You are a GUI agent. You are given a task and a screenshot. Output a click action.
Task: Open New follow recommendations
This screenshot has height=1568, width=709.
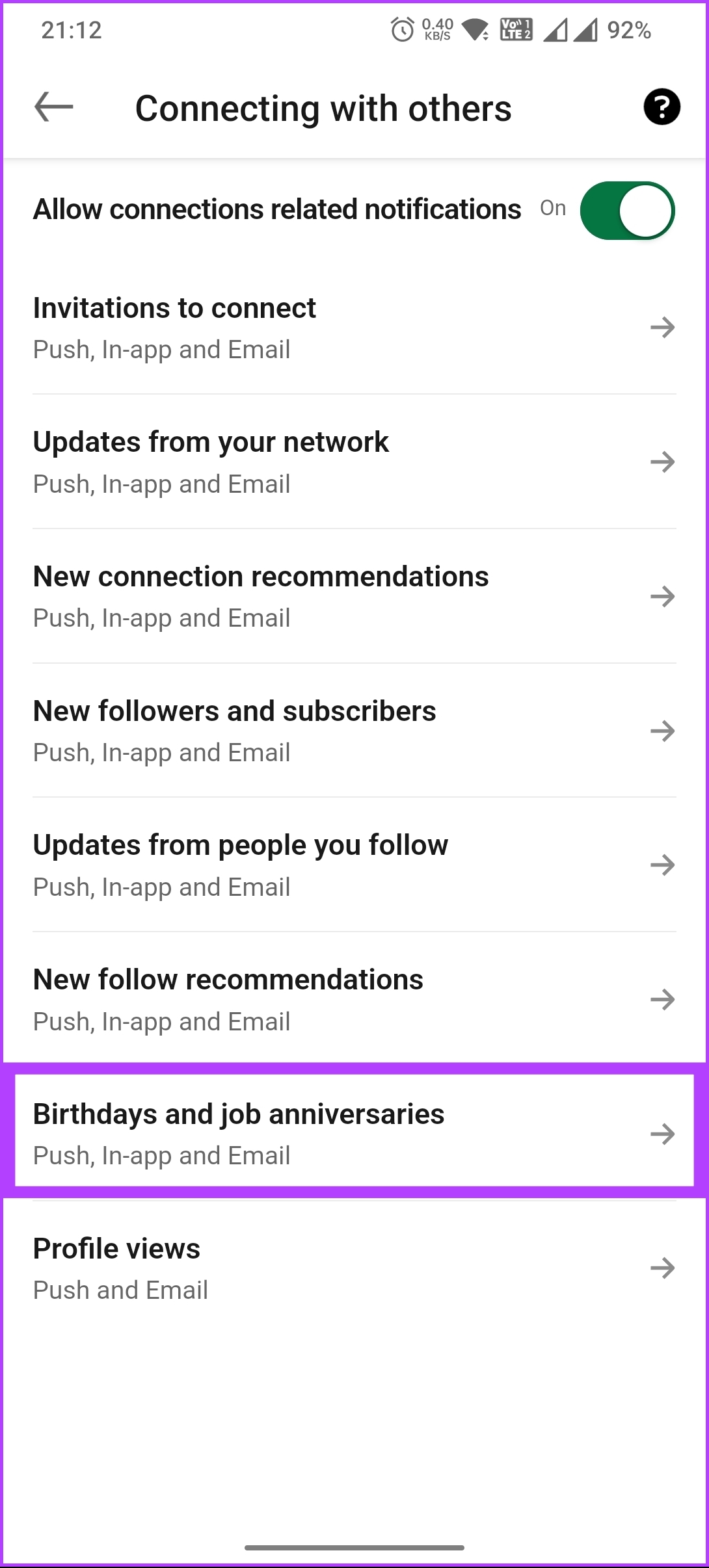[354, 999]
